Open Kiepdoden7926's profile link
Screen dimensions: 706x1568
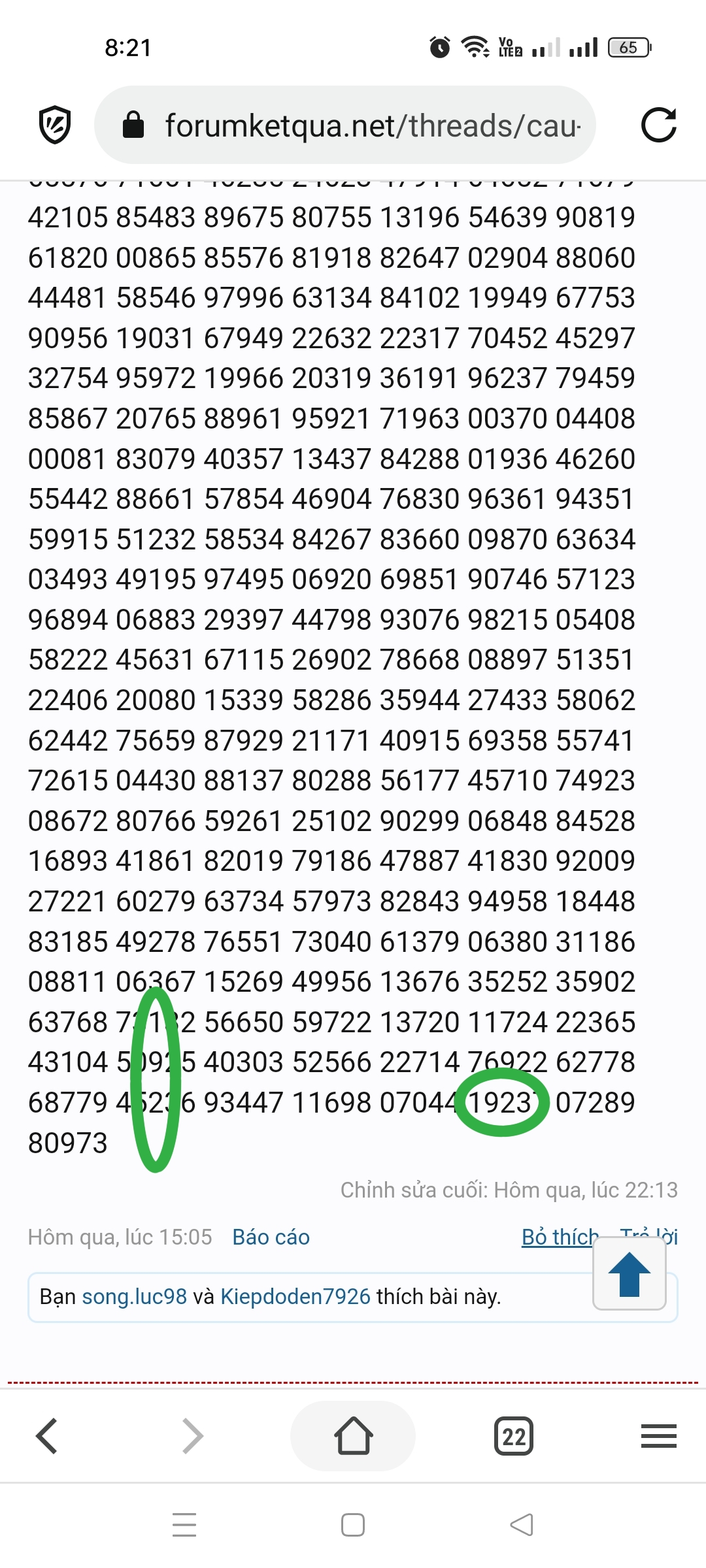tap(295, 1296)
